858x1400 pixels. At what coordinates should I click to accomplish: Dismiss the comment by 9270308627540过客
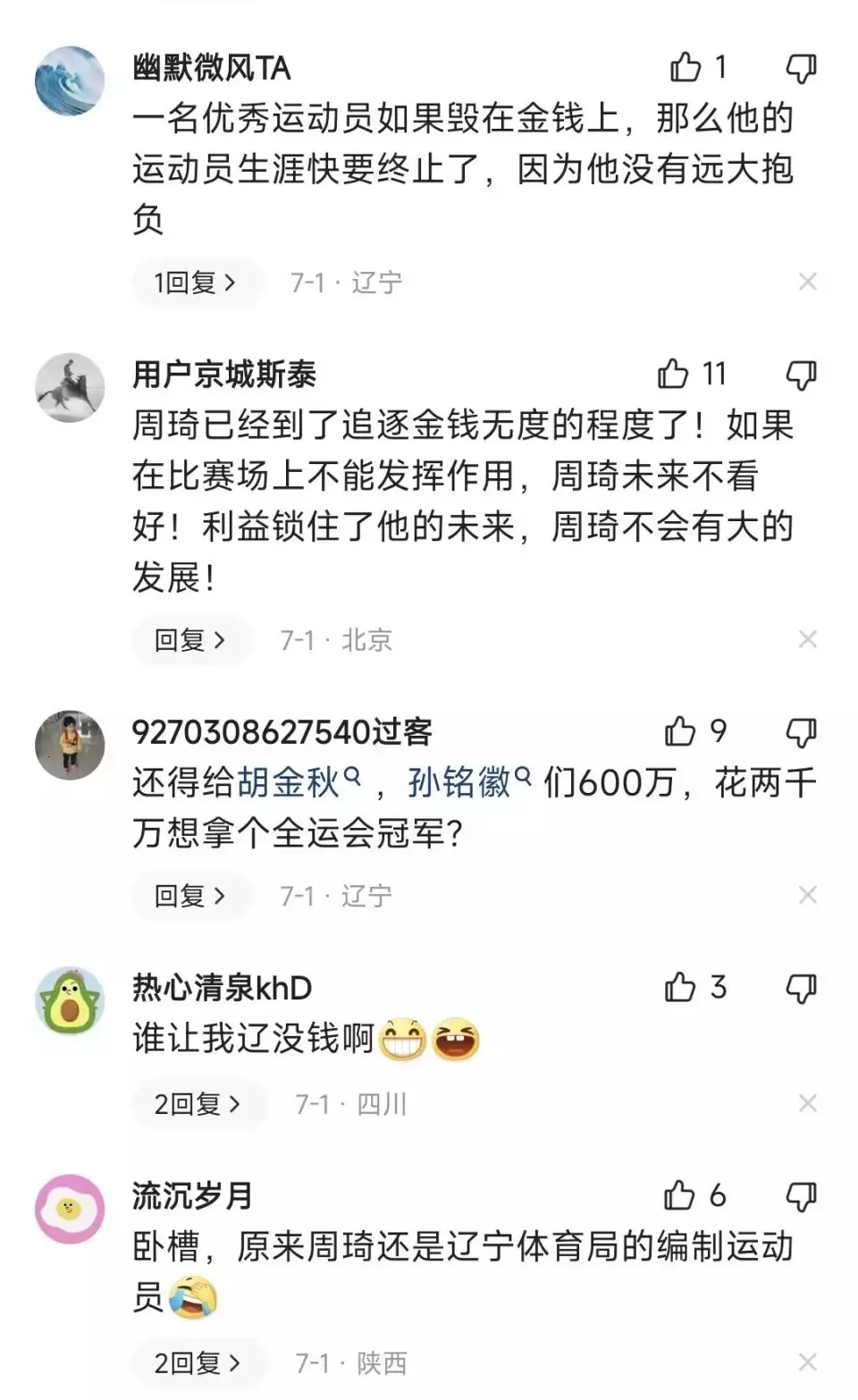coord(807,896)
